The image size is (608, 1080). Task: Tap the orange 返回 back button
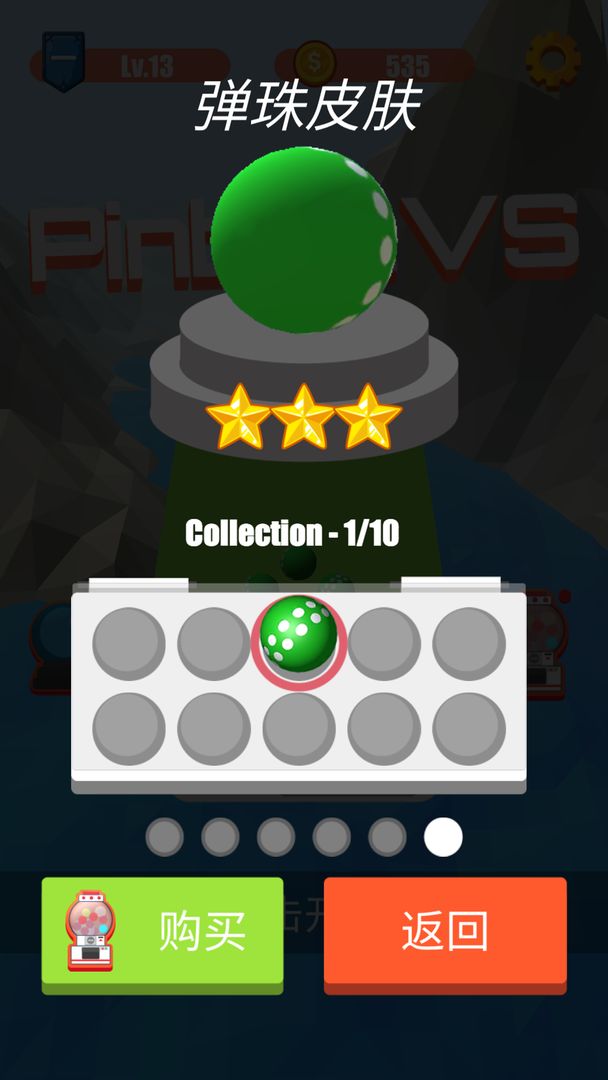coord(445,932)
